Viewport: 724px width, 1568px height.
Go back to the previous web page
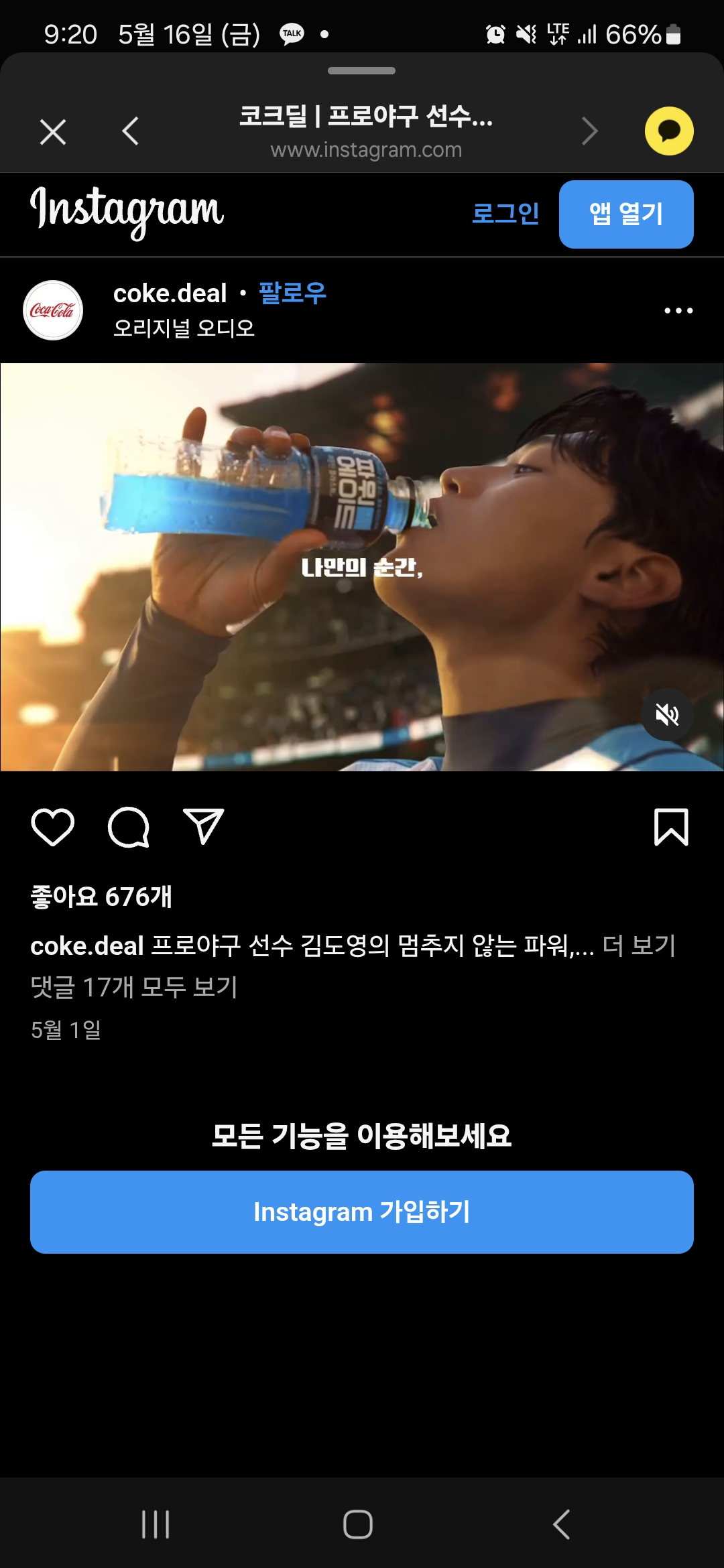[131, 131]
